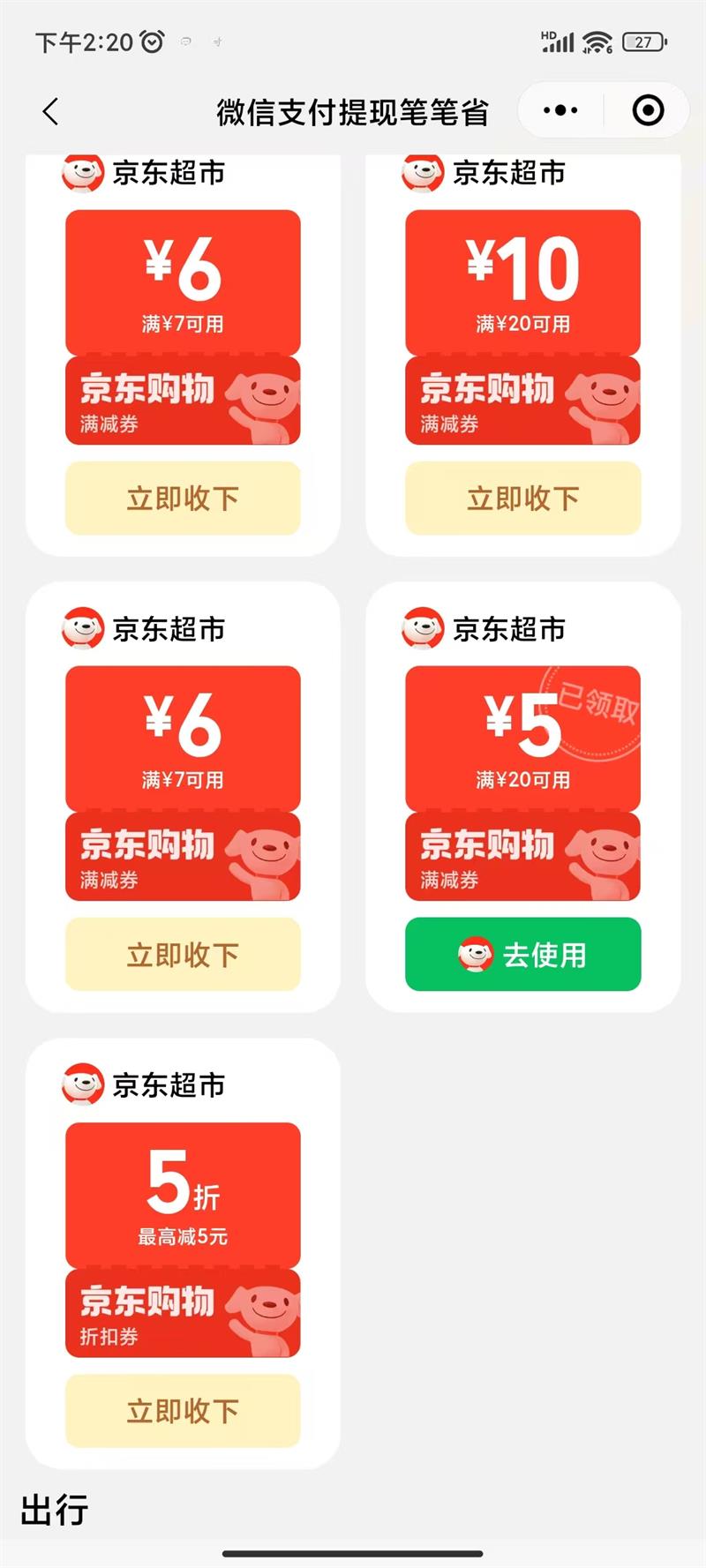Claim the ¥6 满¥7 coupon with 立即收下

pyautogui.click(x=182, y=498)
